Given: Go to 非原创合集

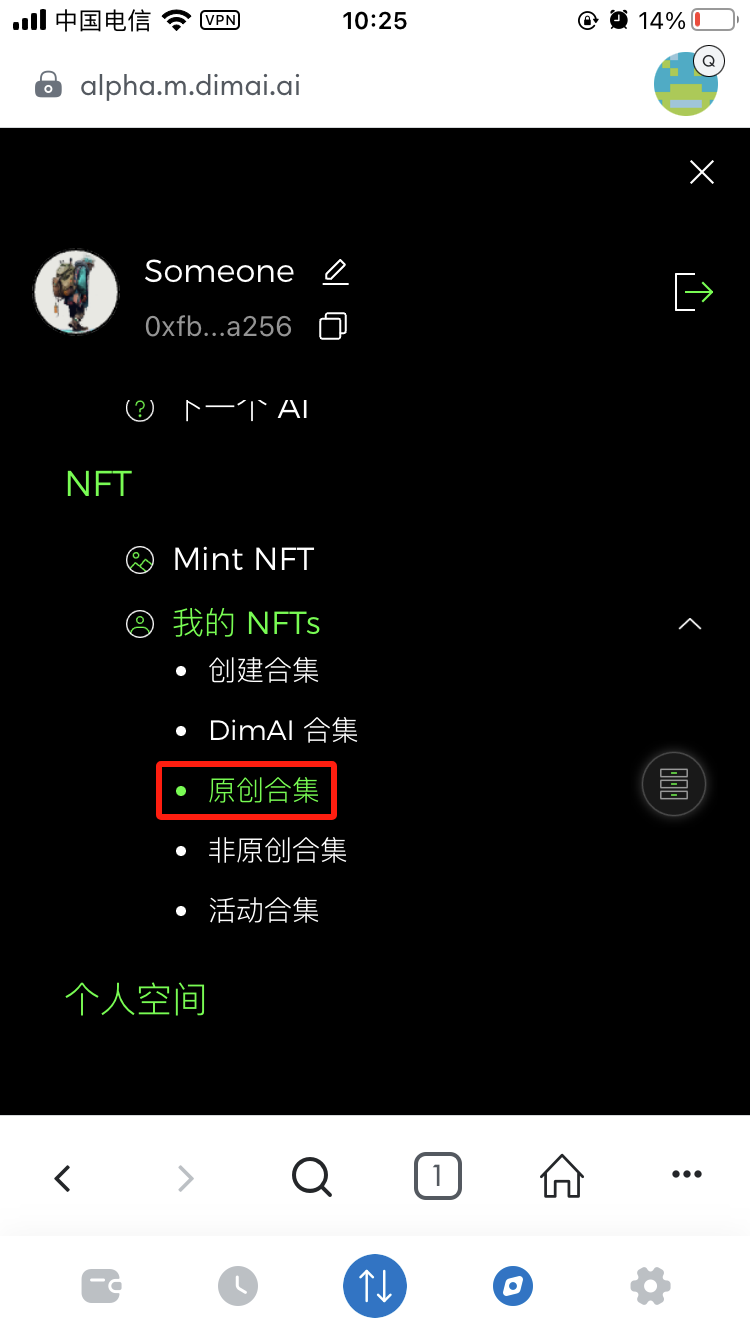Looking at the screenshot, I should tap(278, 850).
